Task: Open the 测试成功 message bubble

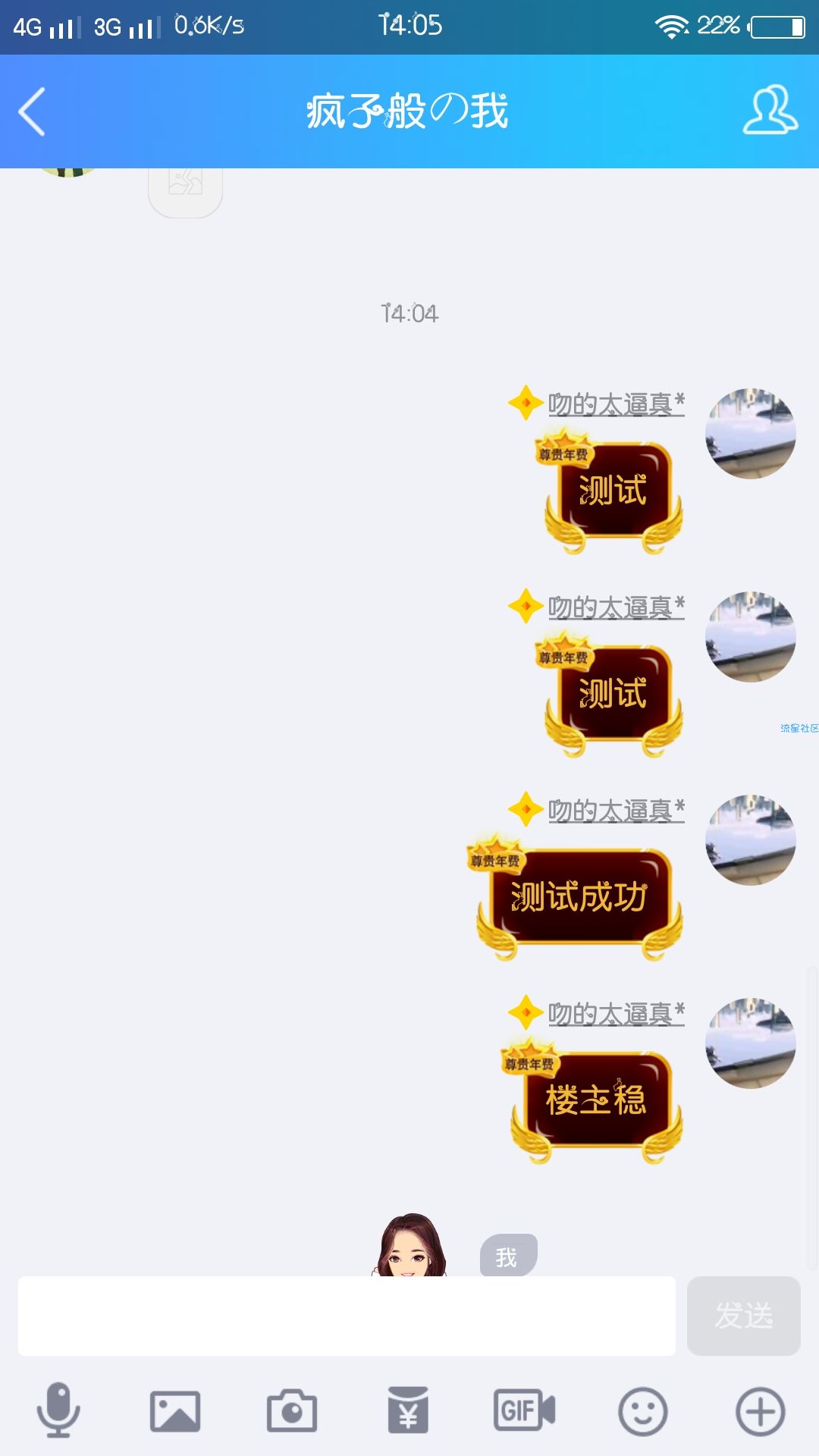Action: pyautogui.click(x=579, y=898)
